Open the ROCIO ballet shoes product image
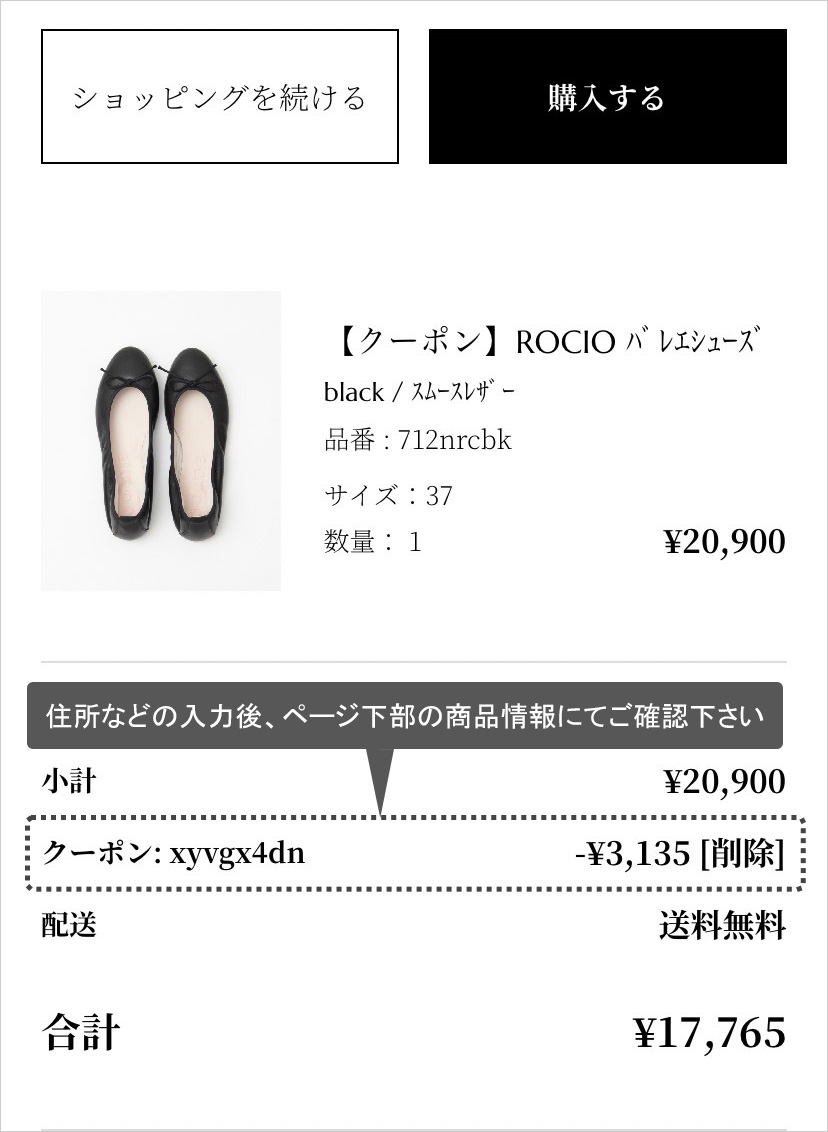Screen dimensions: 828x1132 point(161,441)
